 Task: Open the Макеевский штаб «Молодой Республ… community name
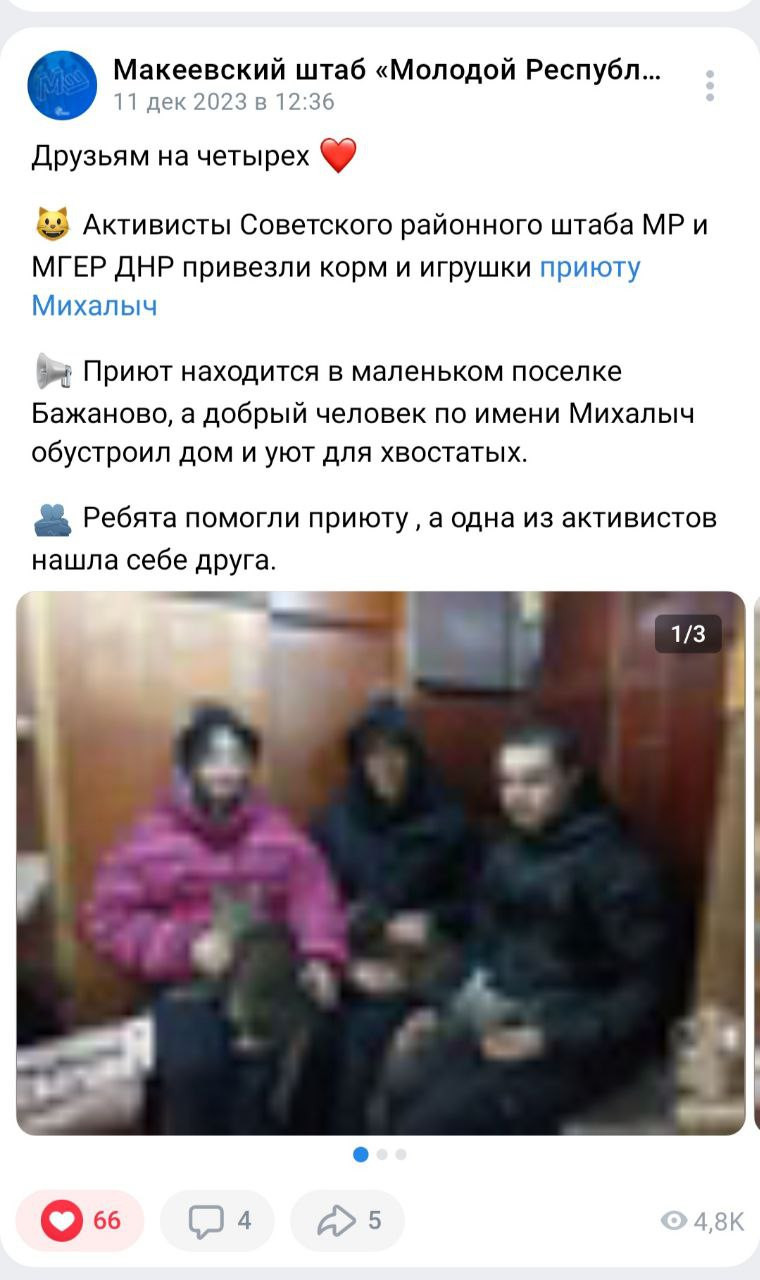point(387,70)
